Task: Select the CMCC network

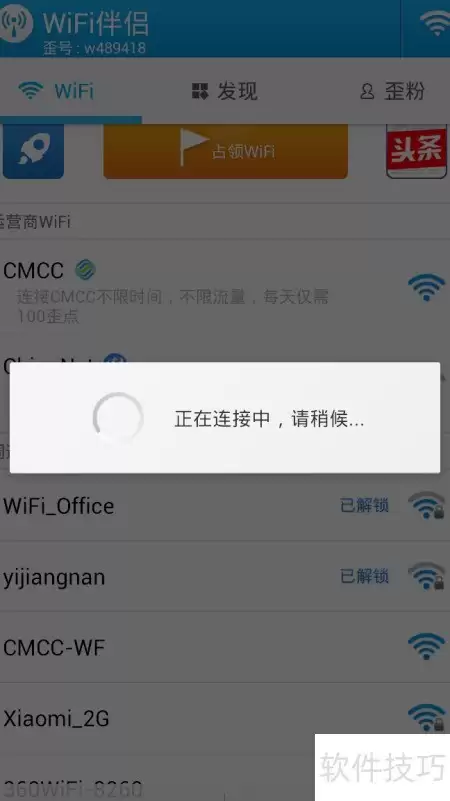Action: click(225, 290)
